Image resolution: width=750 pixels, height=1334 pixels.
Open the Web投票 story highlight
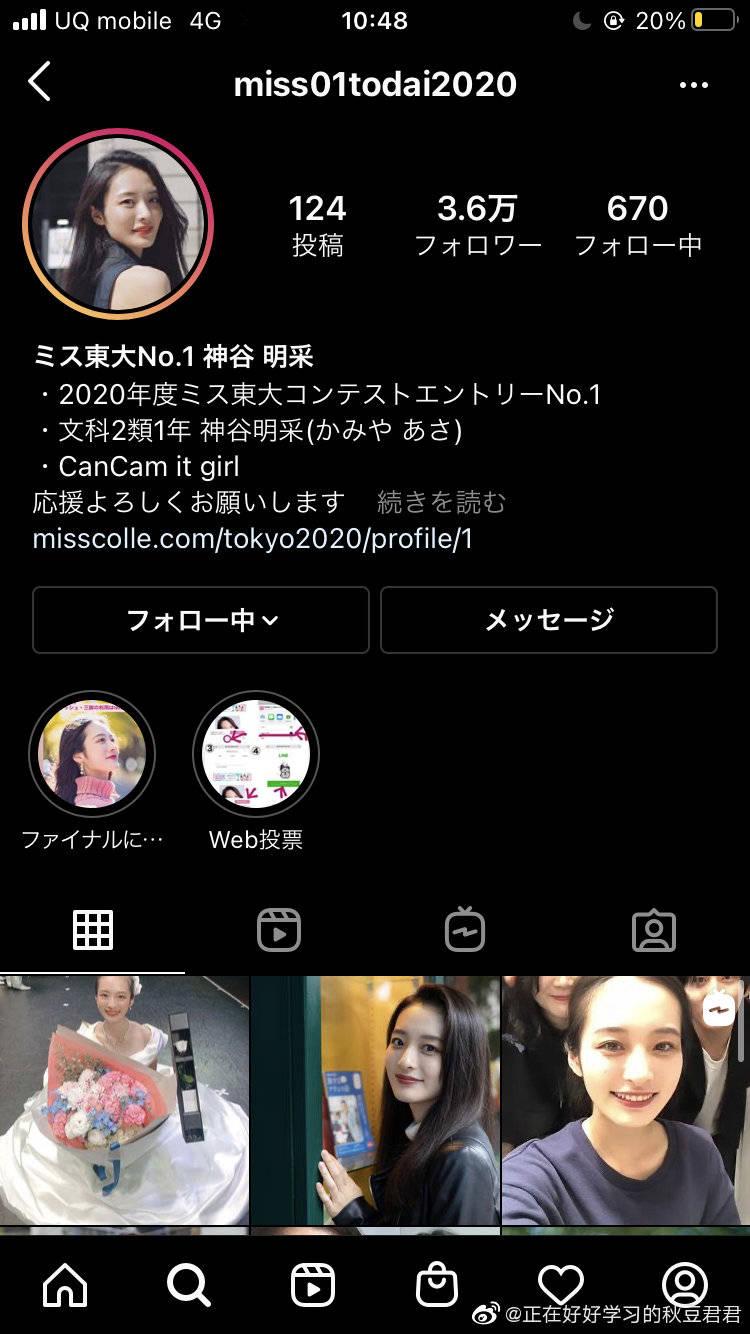[x=256, y=754]
